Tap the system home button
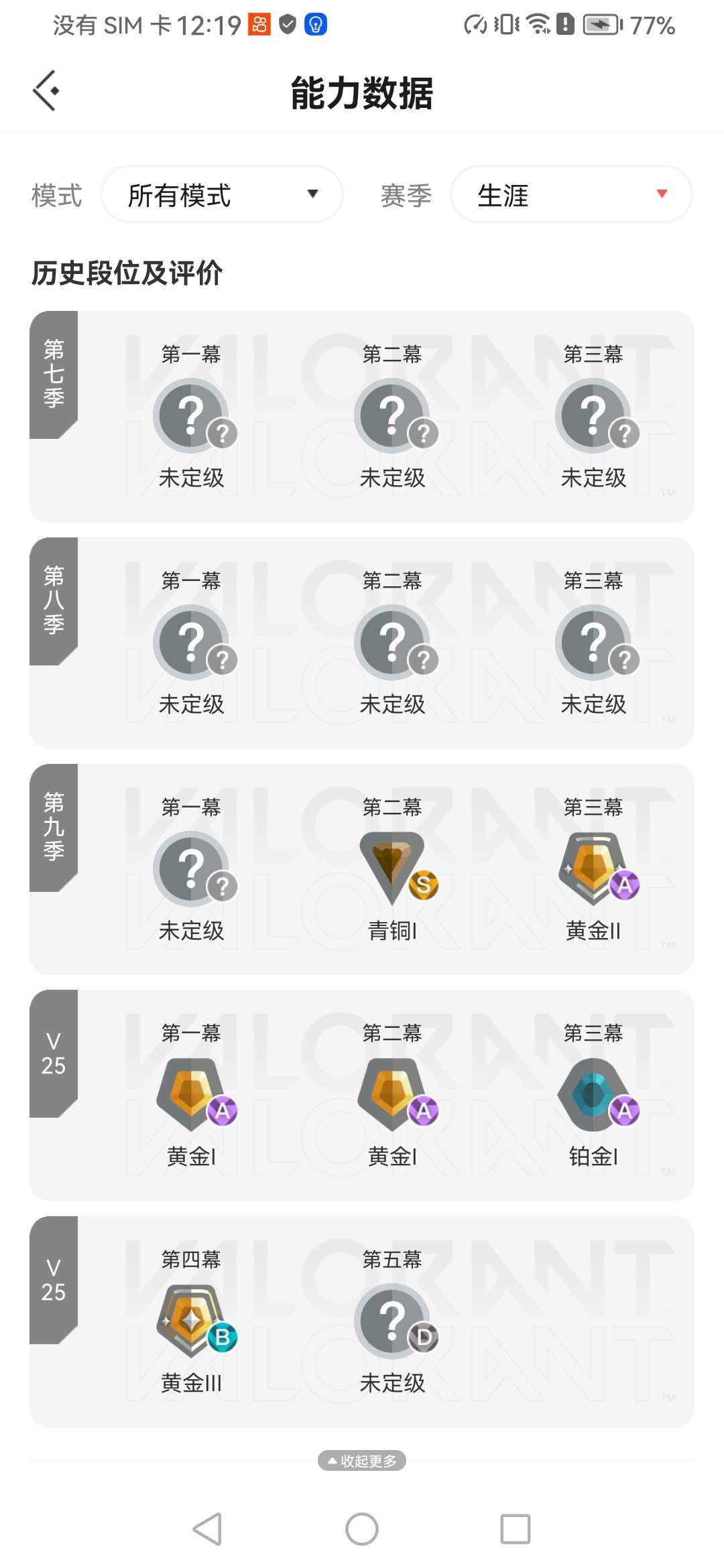This screenshot has width=724, height=1568. coord(362,1529)
